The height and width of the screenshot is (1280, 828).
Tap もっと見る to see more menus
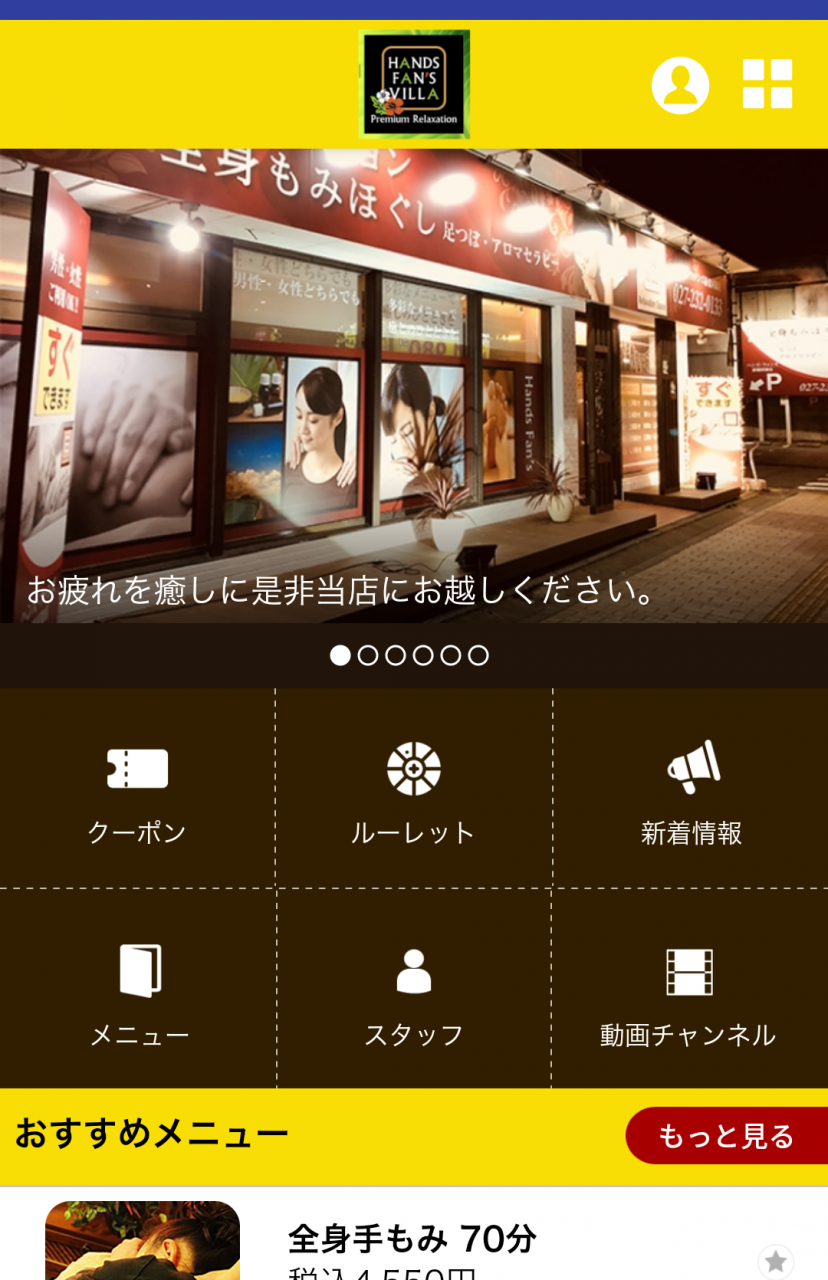click(x=726, y=1136)
